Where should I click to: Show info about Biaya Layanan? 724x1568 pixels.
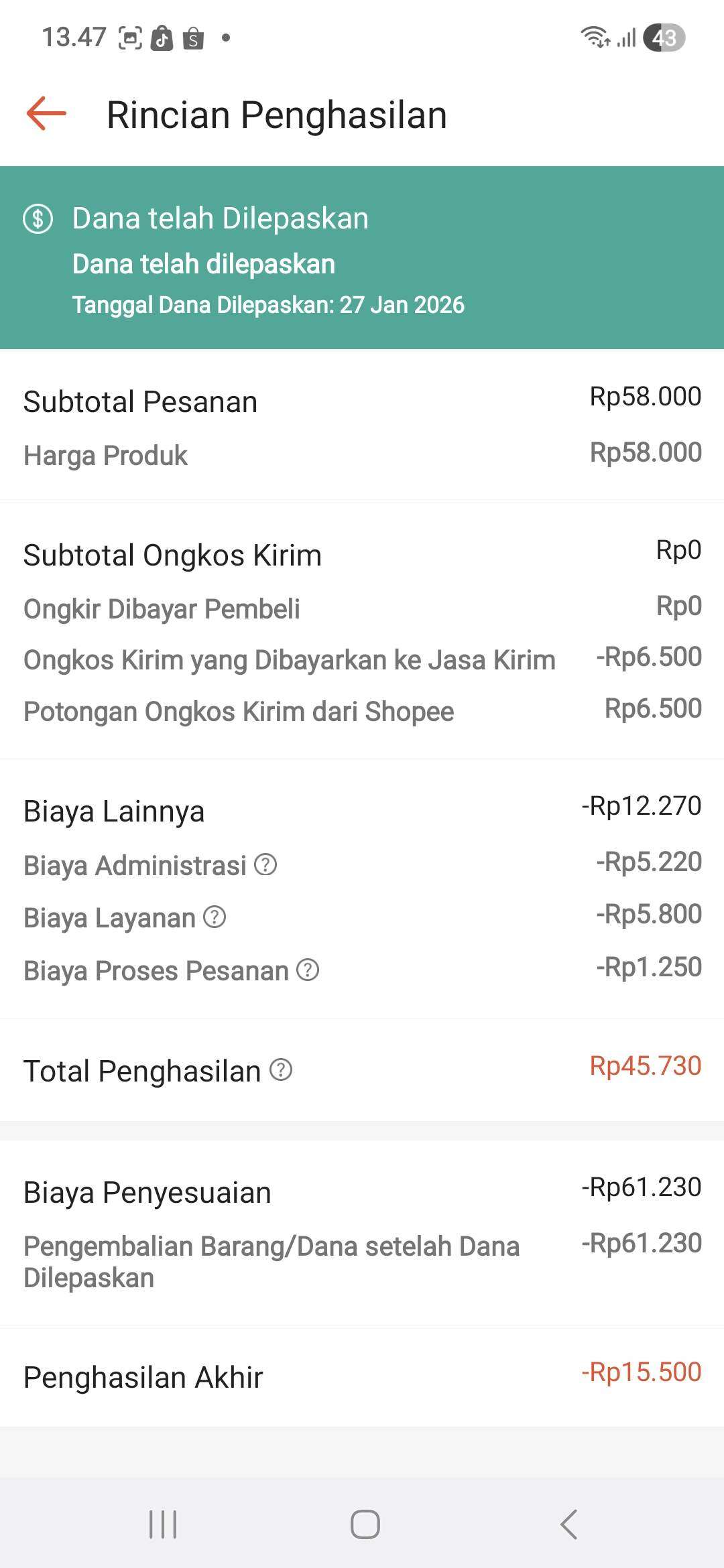coord(215,917)
